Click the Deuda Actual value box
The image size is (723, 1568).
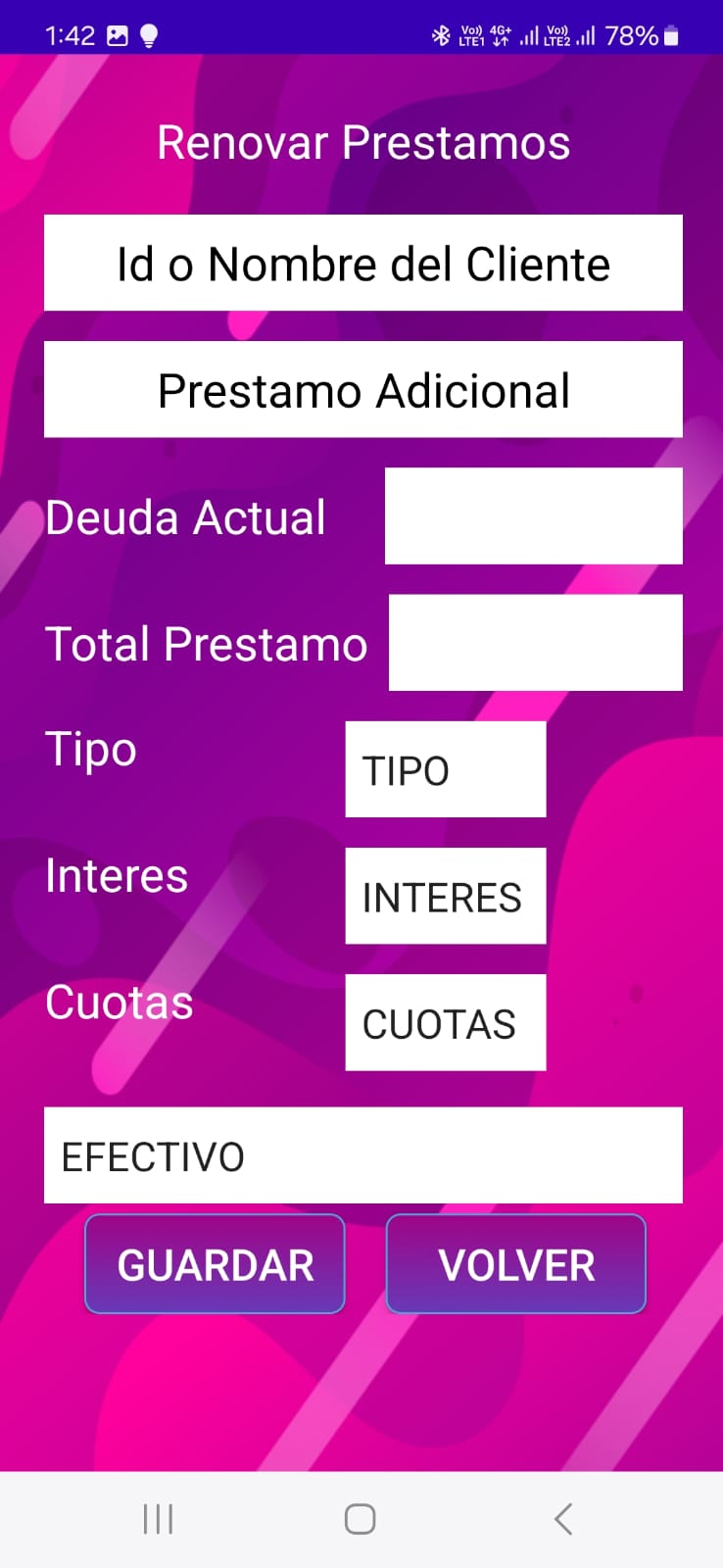[534, 516]
